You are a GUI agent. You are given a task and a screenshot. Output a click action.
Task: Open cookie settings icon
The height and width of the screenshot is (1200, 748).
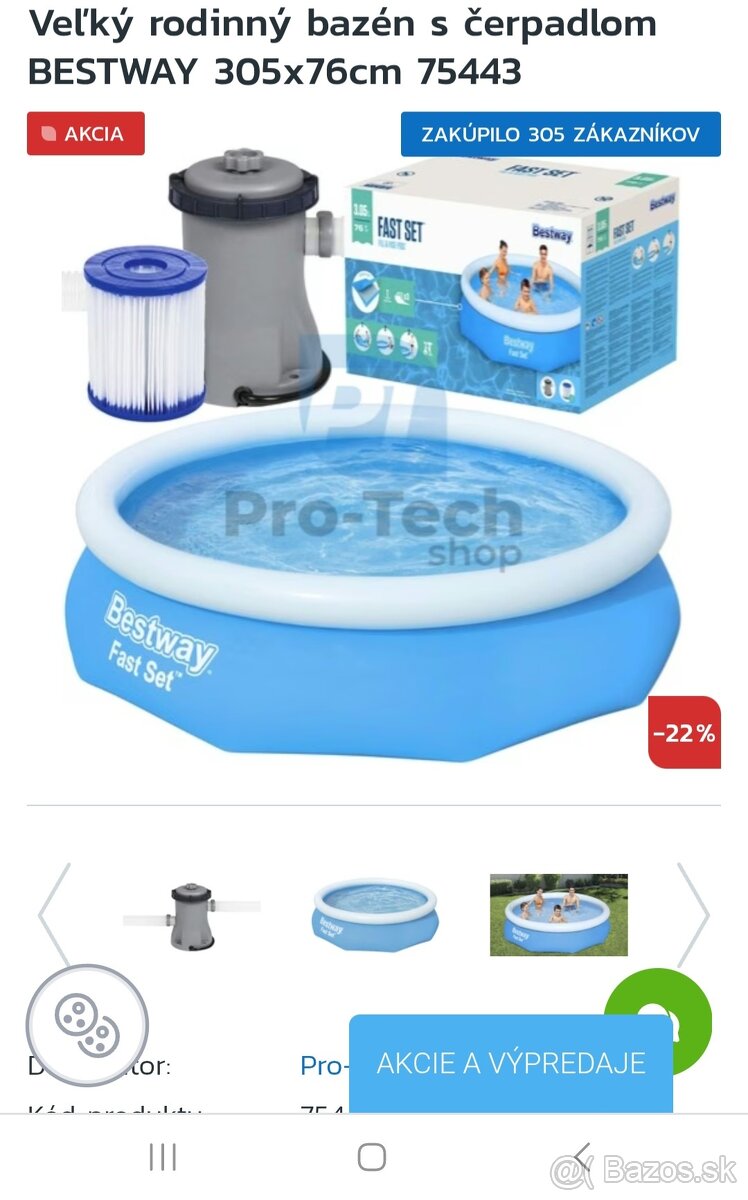87,1025
